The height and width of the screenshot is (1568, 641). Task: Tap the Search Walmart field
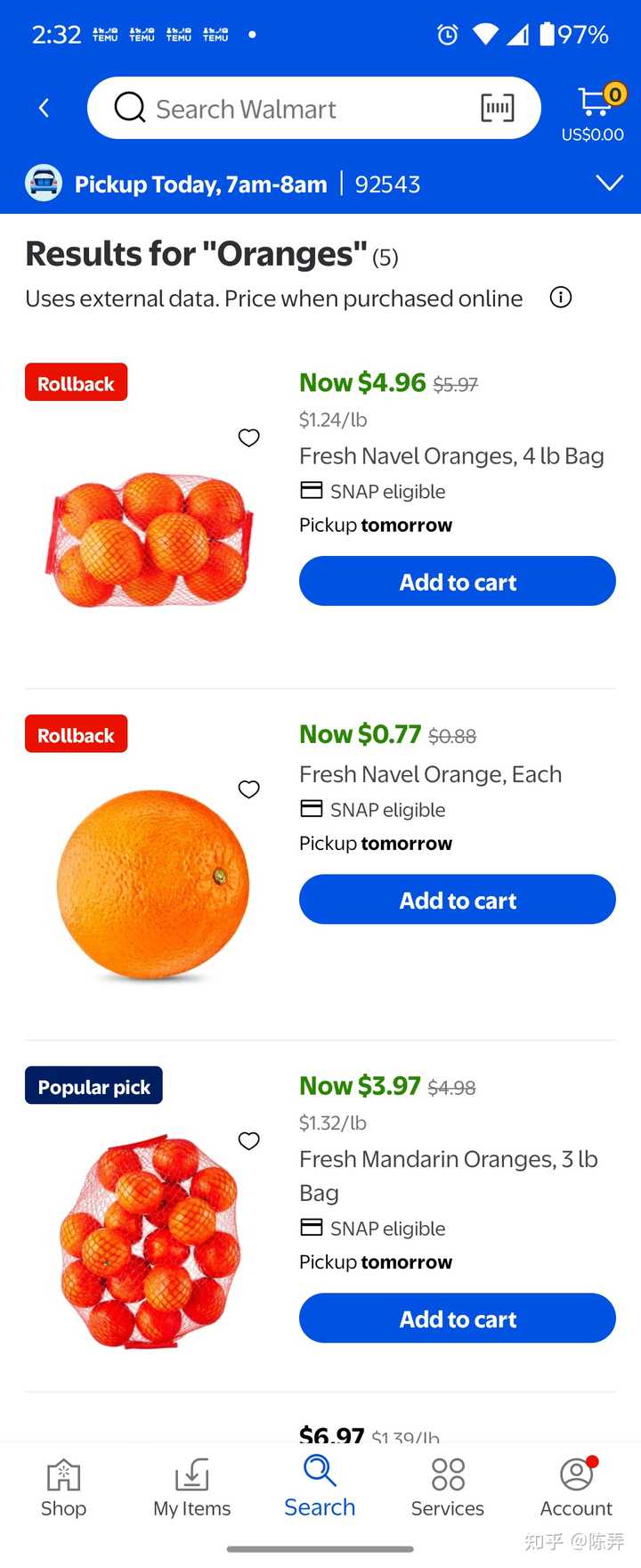click(294, 109)
